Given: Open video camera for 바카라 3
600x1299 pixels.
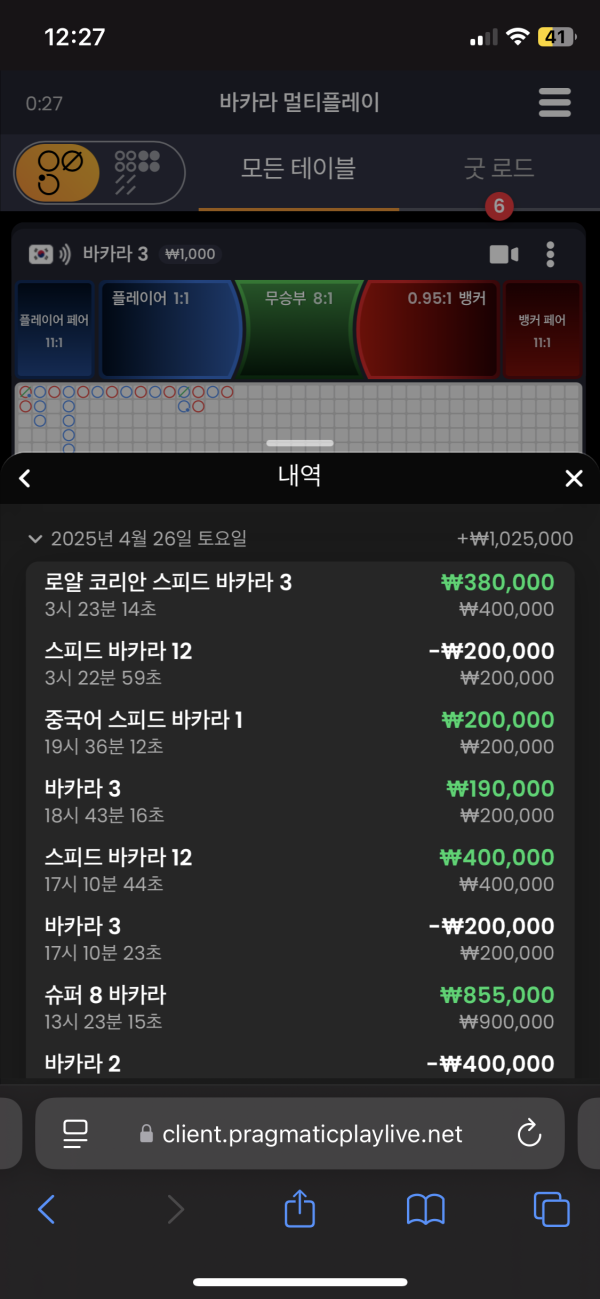Looking at the screenshot, I should [504, 254].
